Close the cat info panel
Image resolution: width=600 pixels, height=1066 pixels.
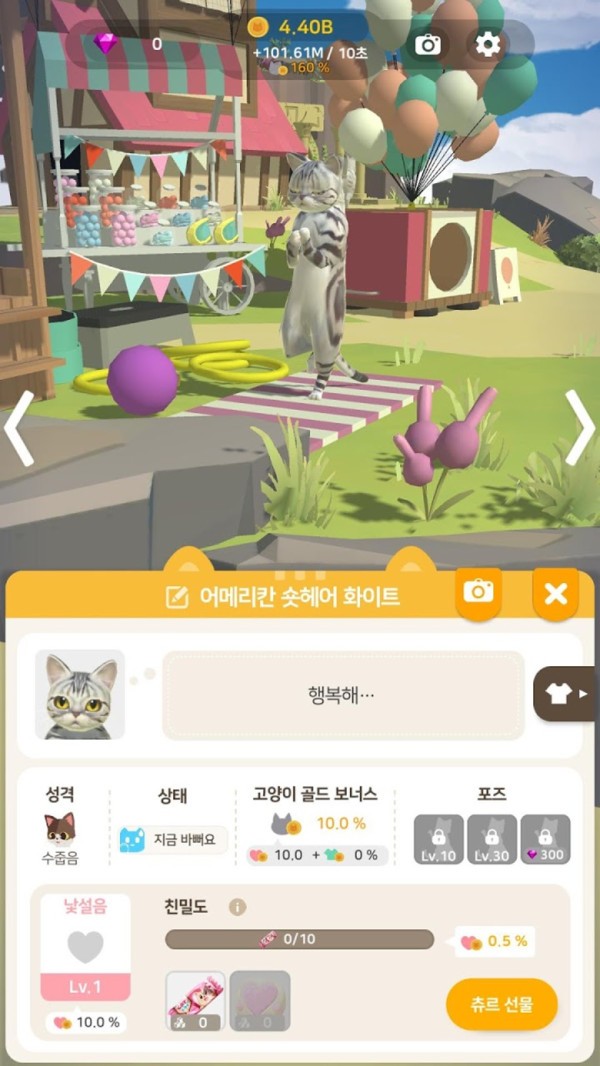pos(555,594)
